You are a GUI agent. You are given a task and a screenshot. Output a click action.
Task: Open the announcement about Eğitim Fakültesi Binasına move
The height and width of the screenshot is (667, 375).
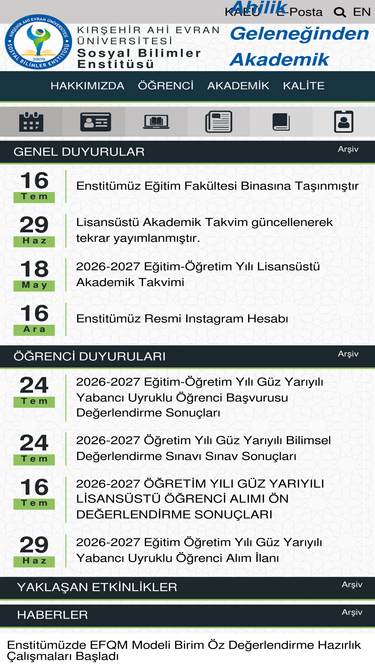(217, 186)
